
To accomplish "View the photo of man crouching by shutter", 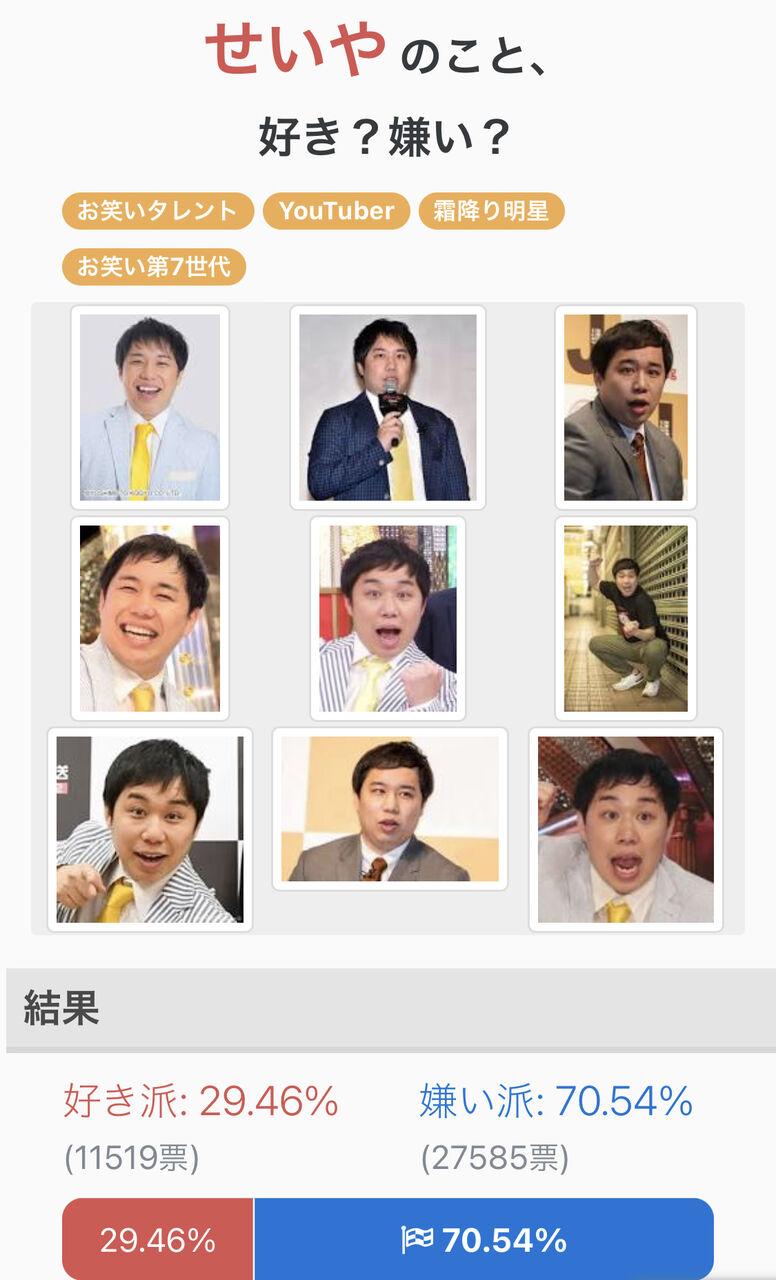I will (x=626, y=618).
